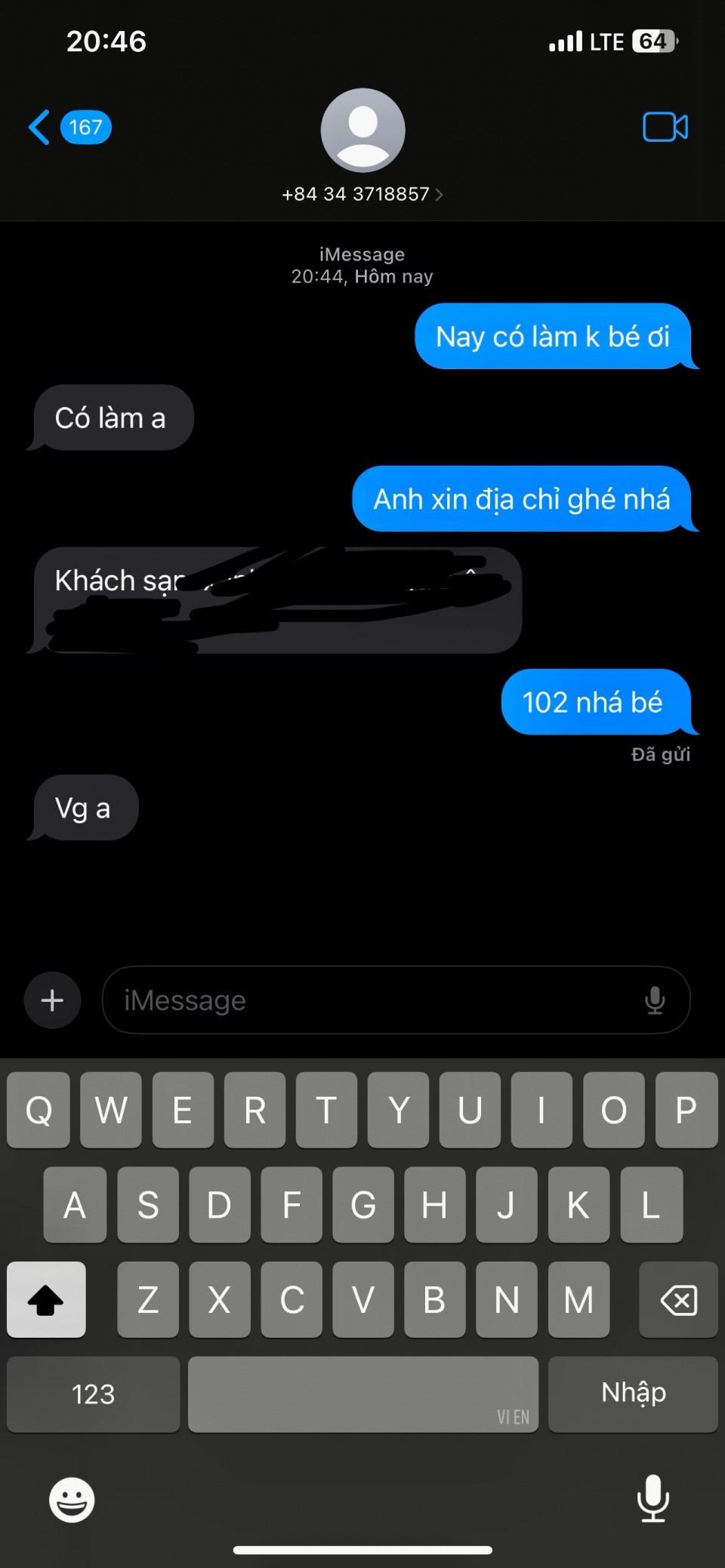
Task: Start keyboard dictation microphone
Action: point(653,1499)
